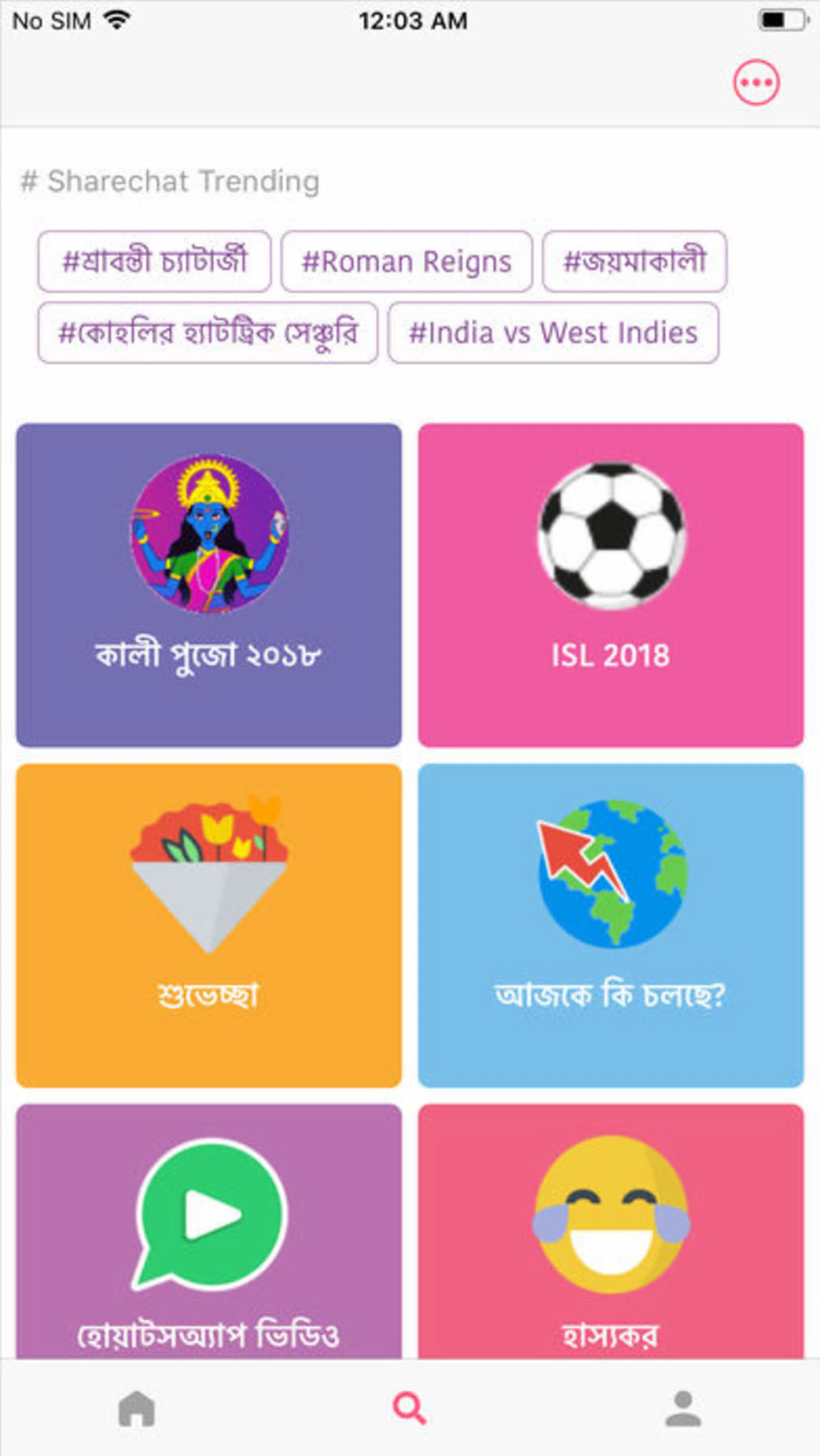Screen dimensions: 820x1456
Task: Go to the home tab
Action: pos(137,1409)
